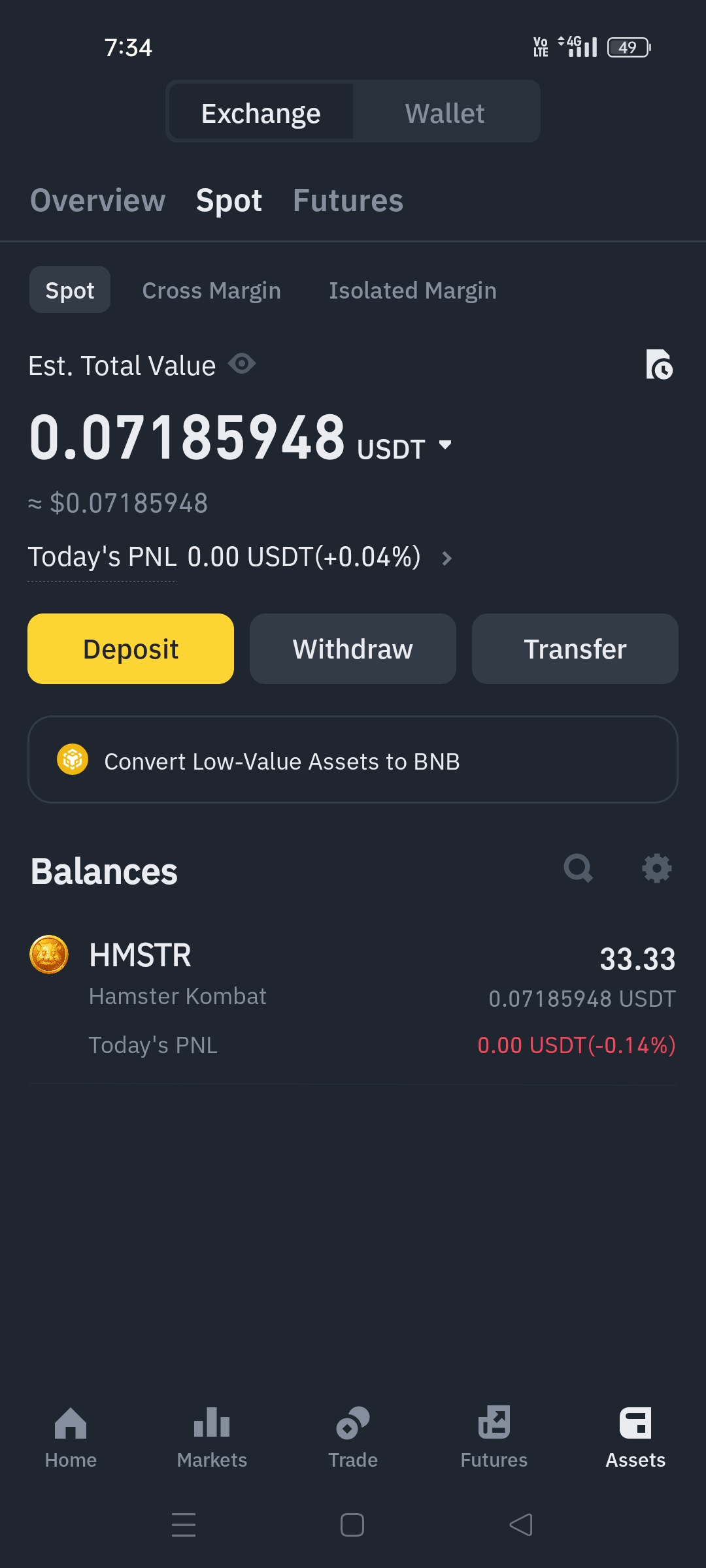Image resolution: width=706 pixels, height=1568 pixels.
Task: Open Today's PNL details
Action: 446,558
